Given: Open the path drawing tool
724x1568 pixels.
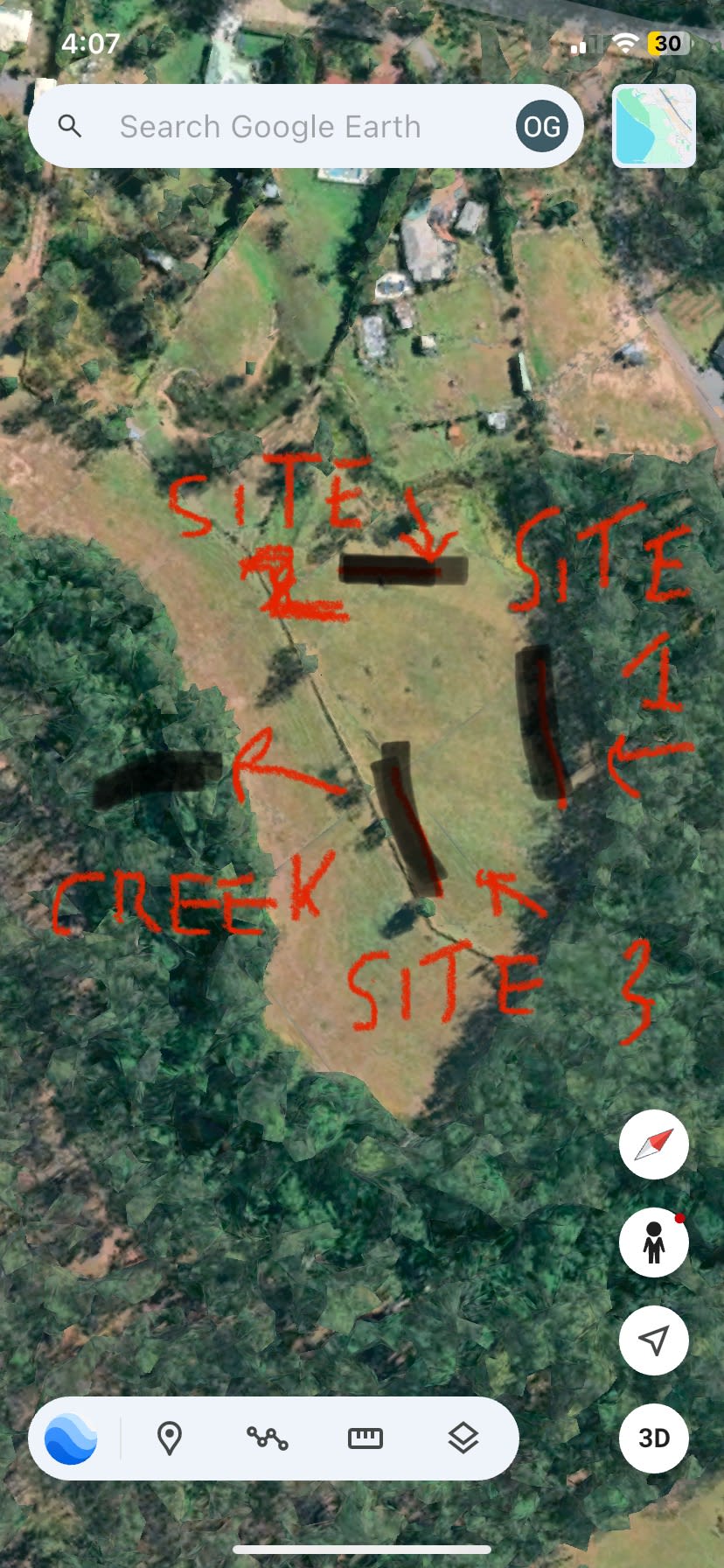Looking at the screenshot, I should pos(268,1438).
